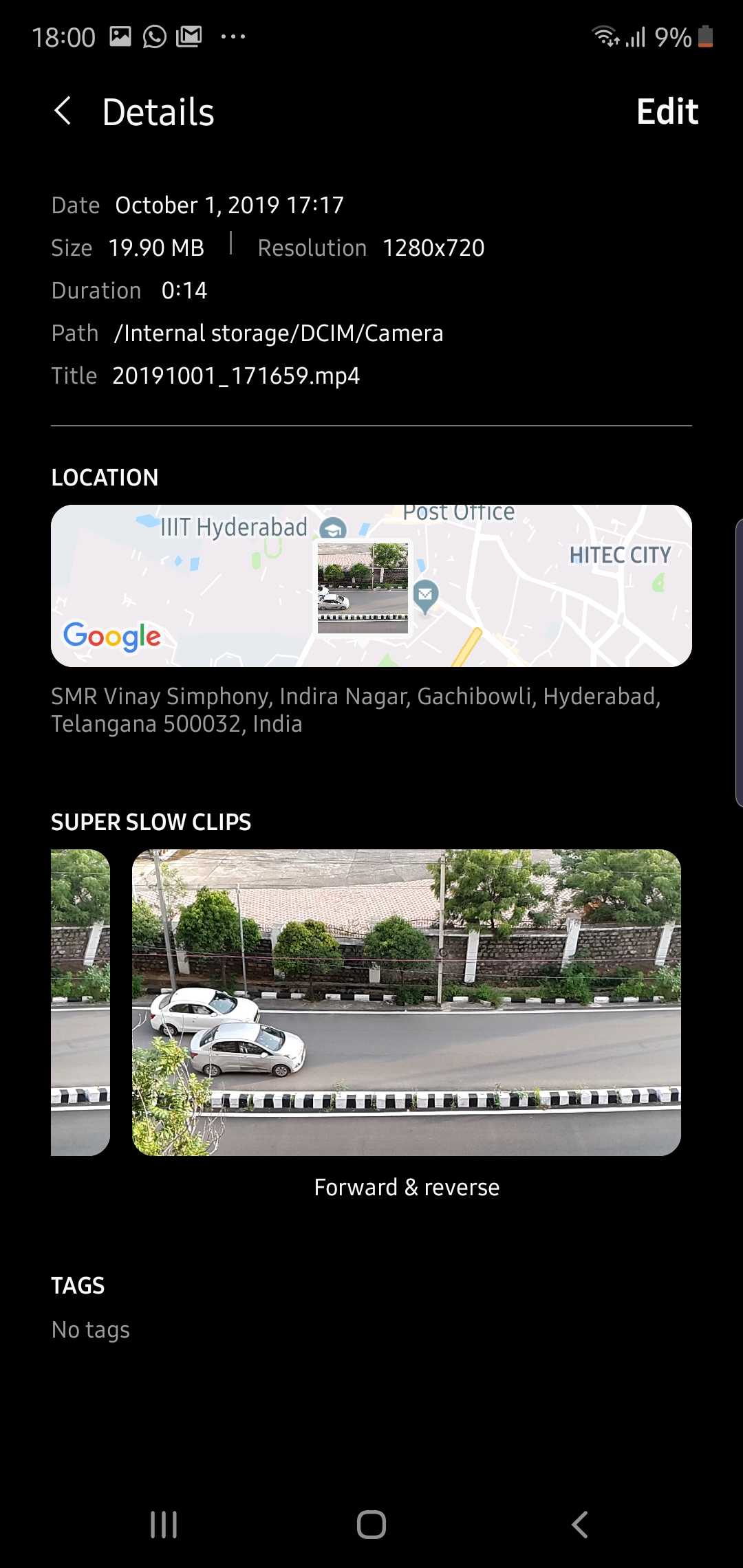The height and width of the screenshot is (1568, 743).
Task: Open the location map preview
Action: pos(371,586)
